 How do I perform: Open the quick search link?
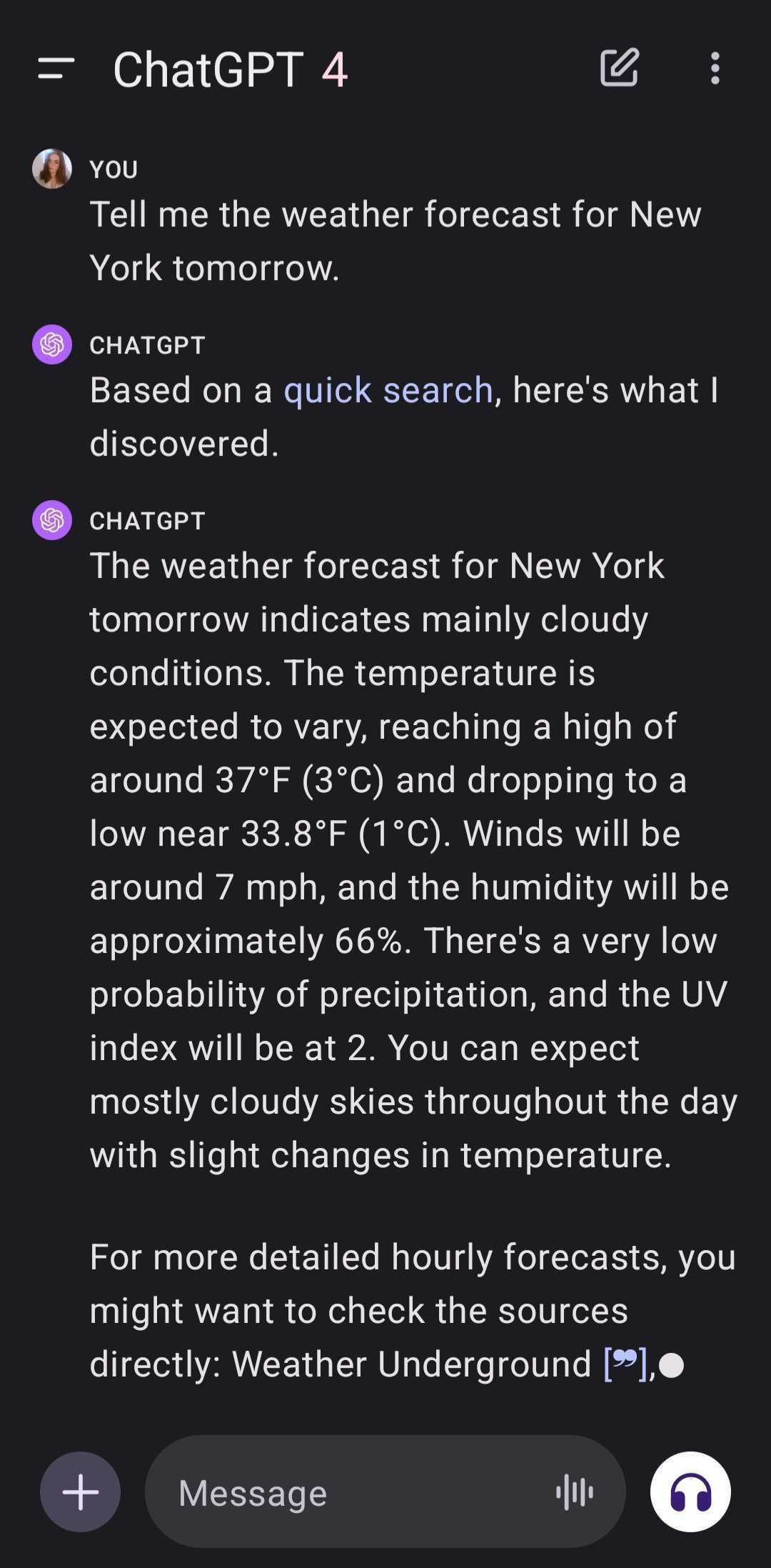pos(388,390)
